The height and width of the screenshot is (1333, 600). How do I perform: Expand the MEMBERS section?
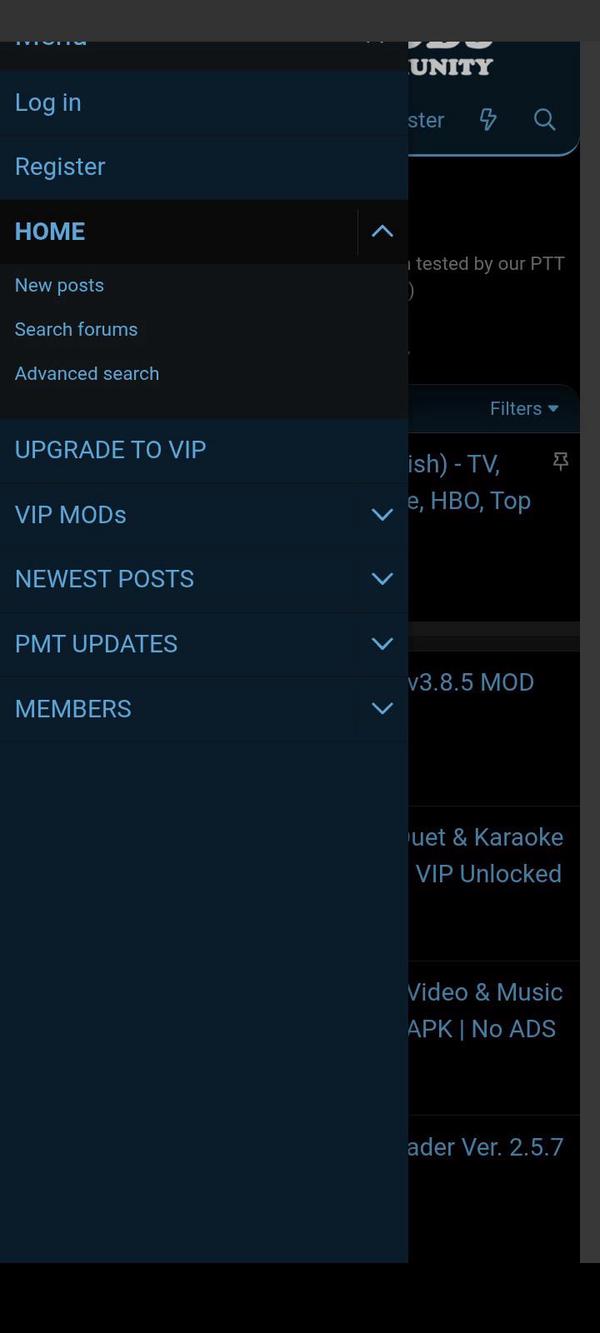coord(382,709)
